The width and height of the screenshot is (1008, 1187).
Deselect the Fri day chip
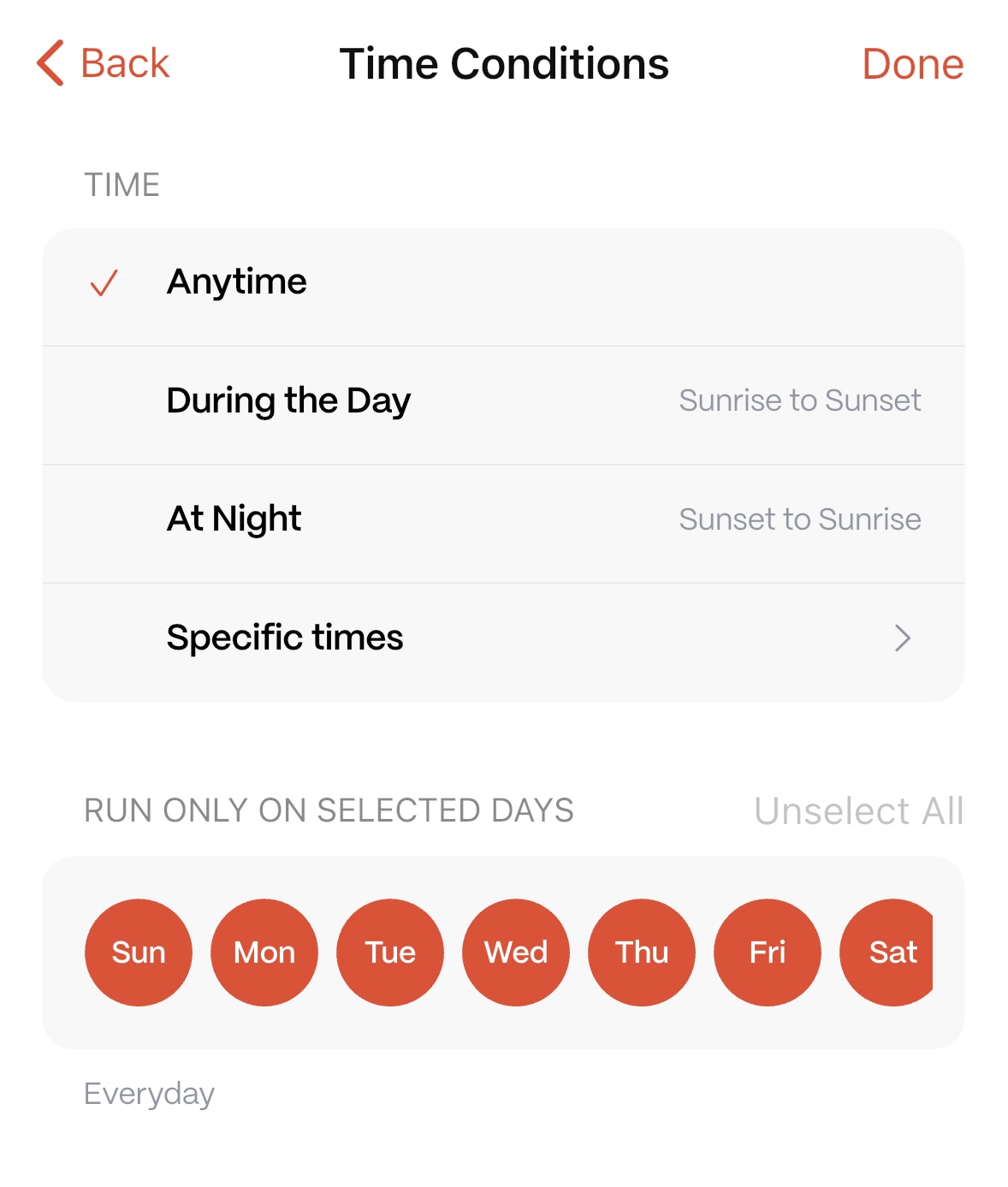pyautogui.click(x=768, y=953)
